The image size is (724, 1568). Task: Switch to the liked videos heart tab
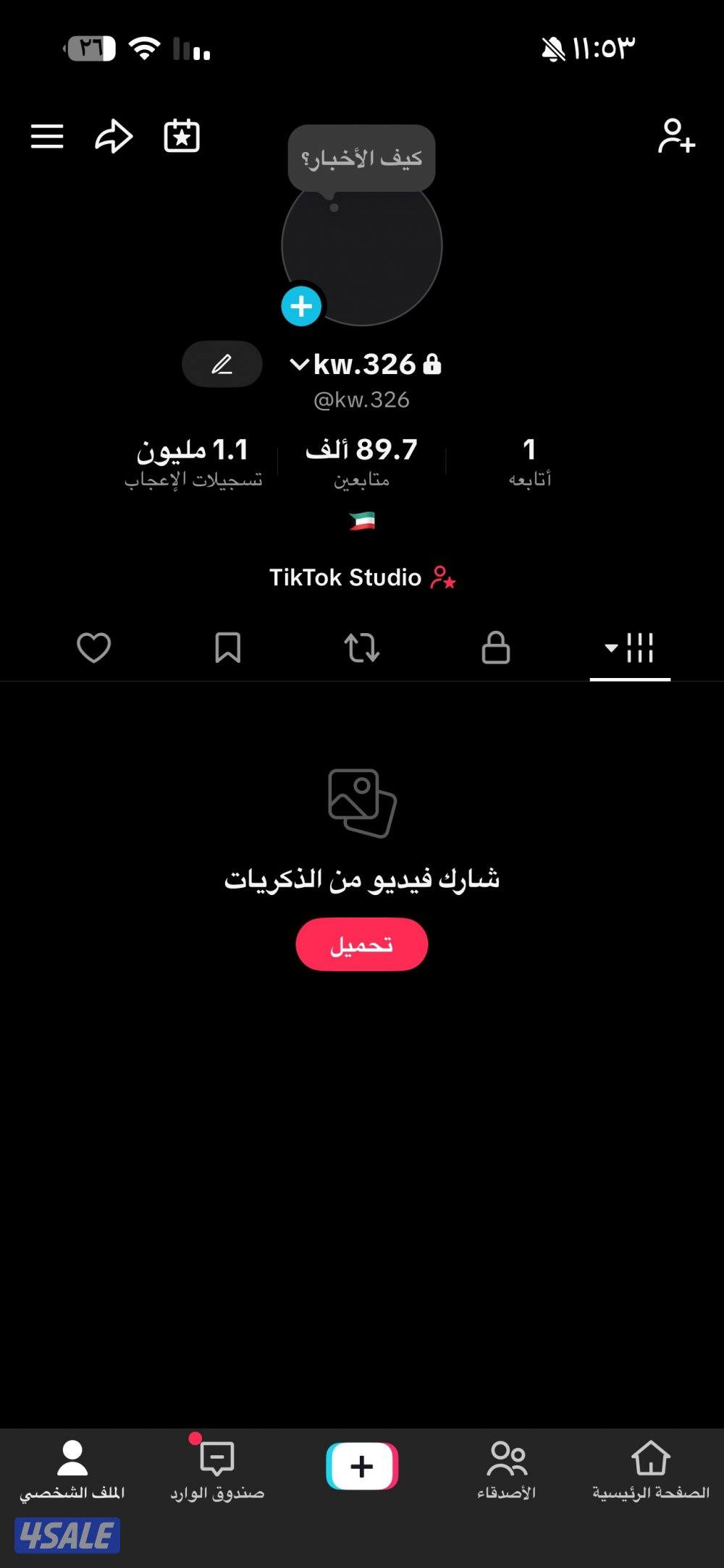(x=95, y=649)
